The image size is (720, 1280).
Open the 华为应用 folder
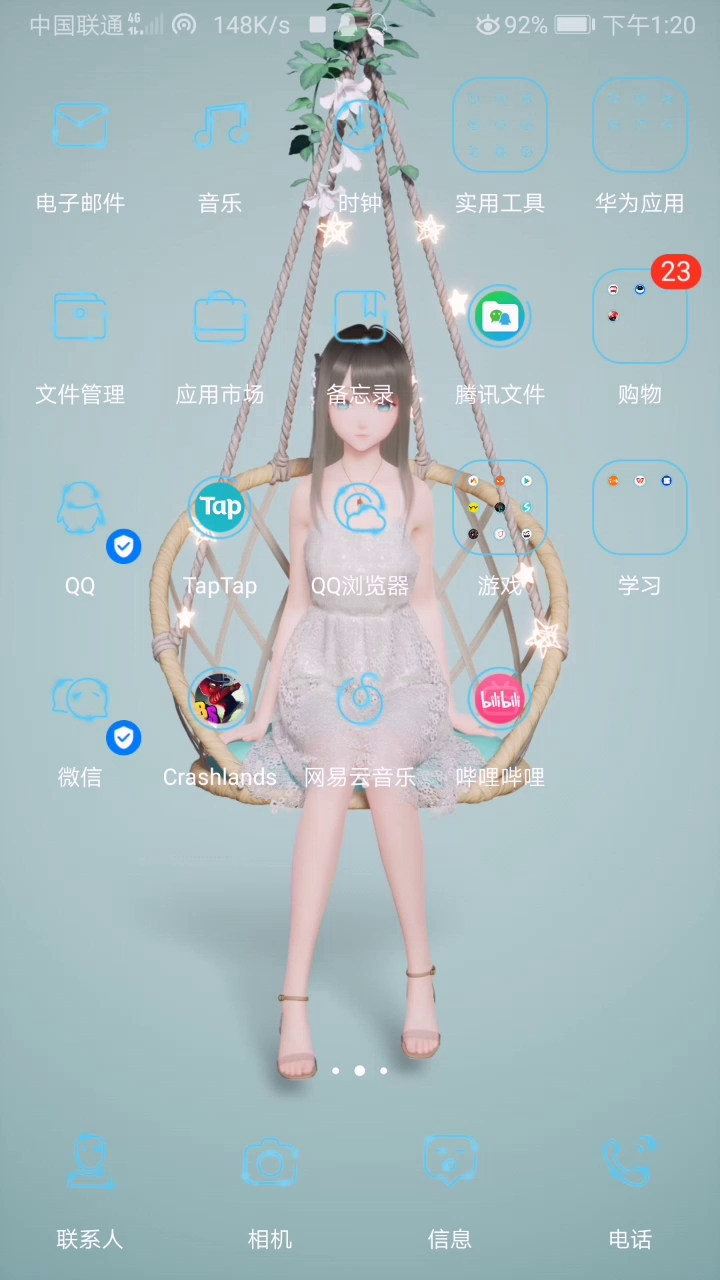coord(640,126)
